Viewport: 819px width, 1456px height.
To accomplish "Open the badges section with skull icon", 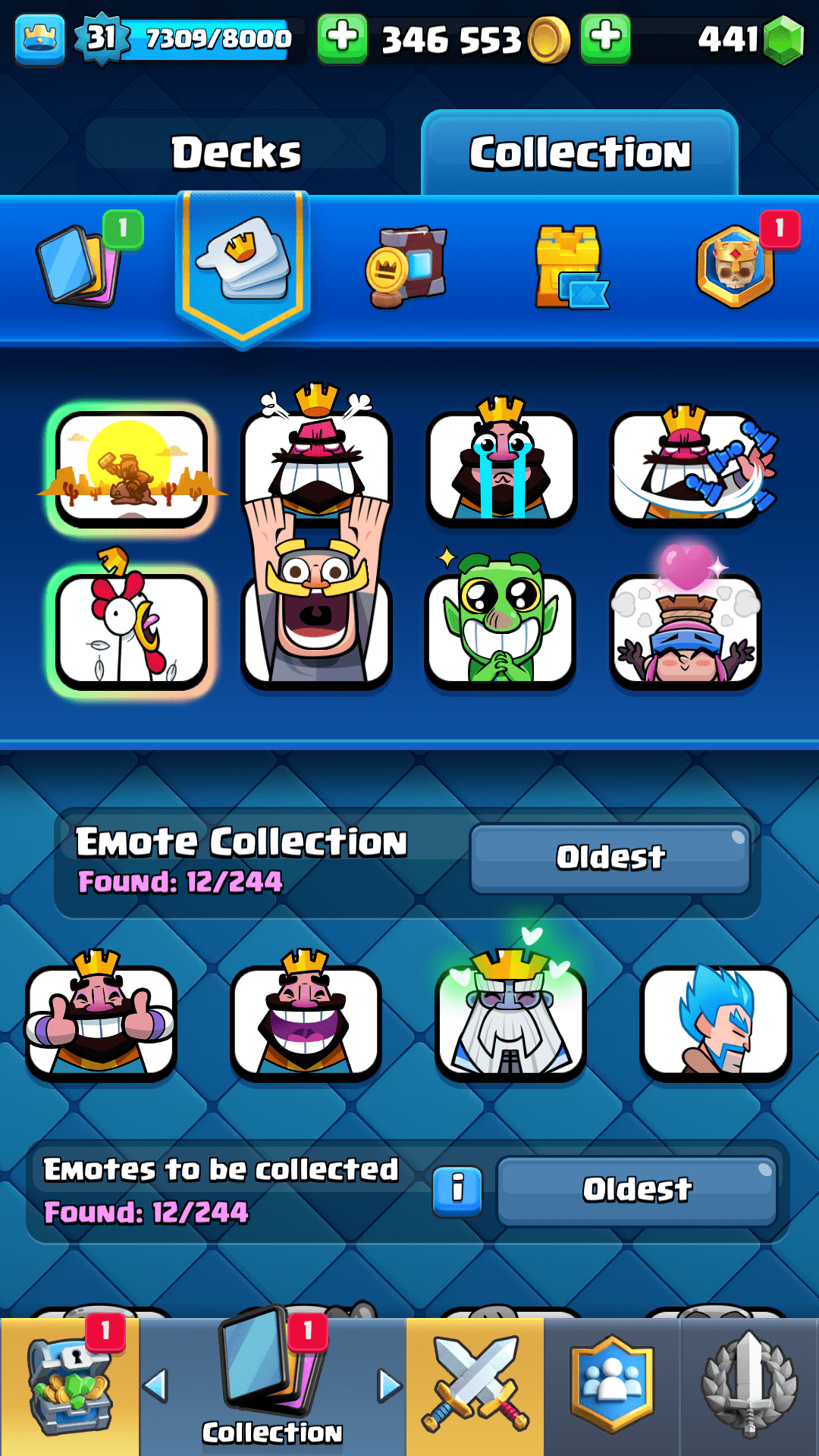I will 736,266.
